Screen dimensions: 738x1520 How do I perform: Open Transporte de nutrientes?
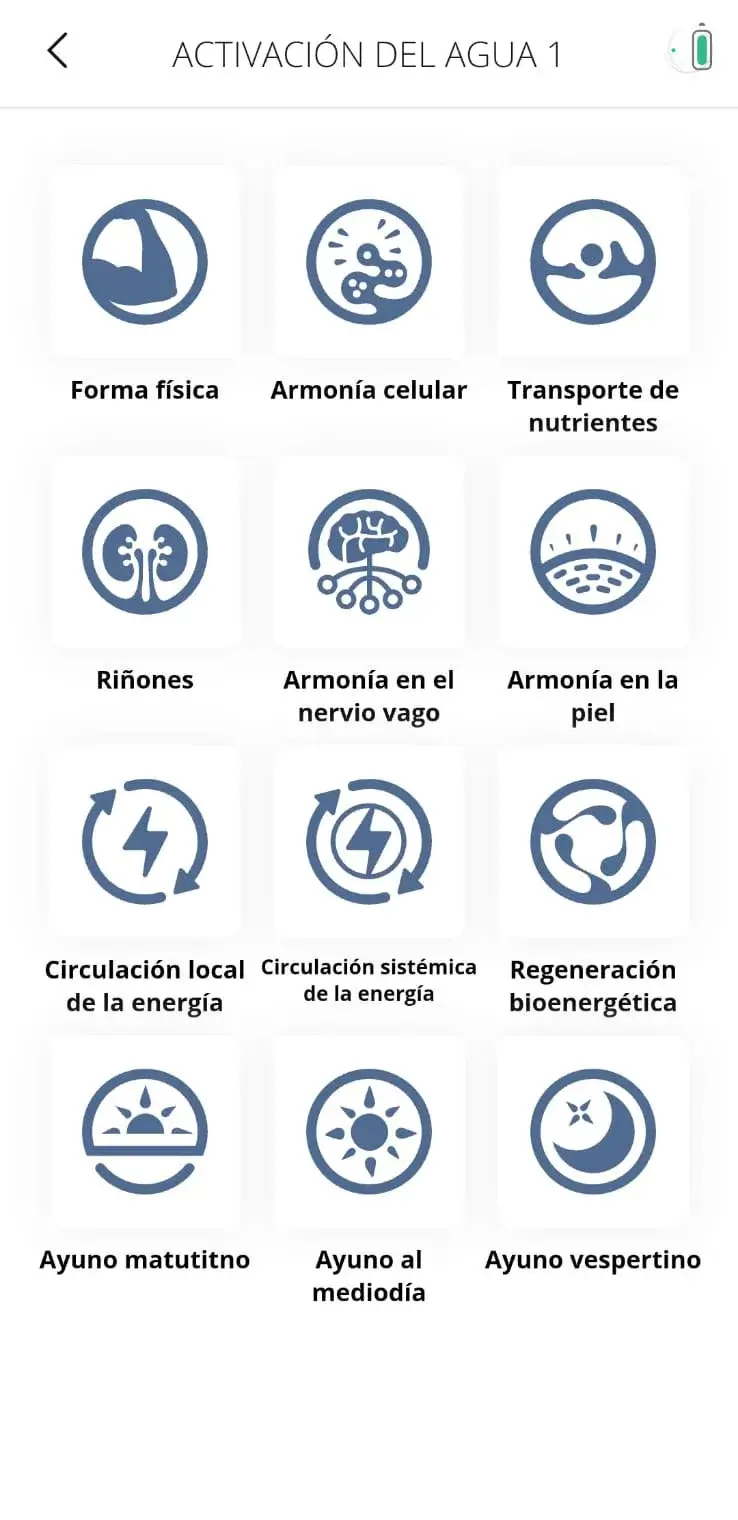click(x=593, y=262)
